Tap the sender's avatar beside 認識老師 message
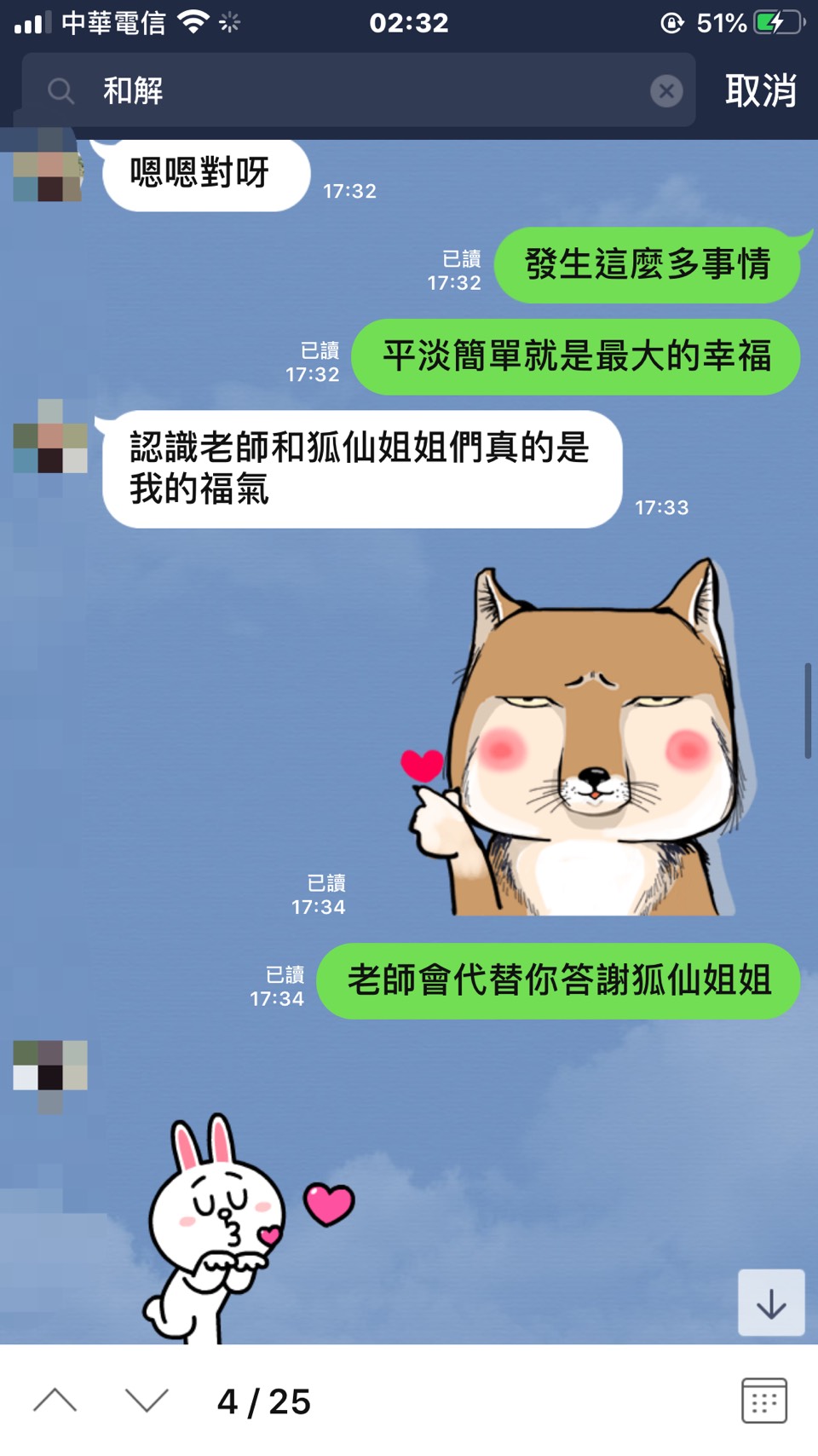The image size is (818, 1456). [x=50, y=436]
